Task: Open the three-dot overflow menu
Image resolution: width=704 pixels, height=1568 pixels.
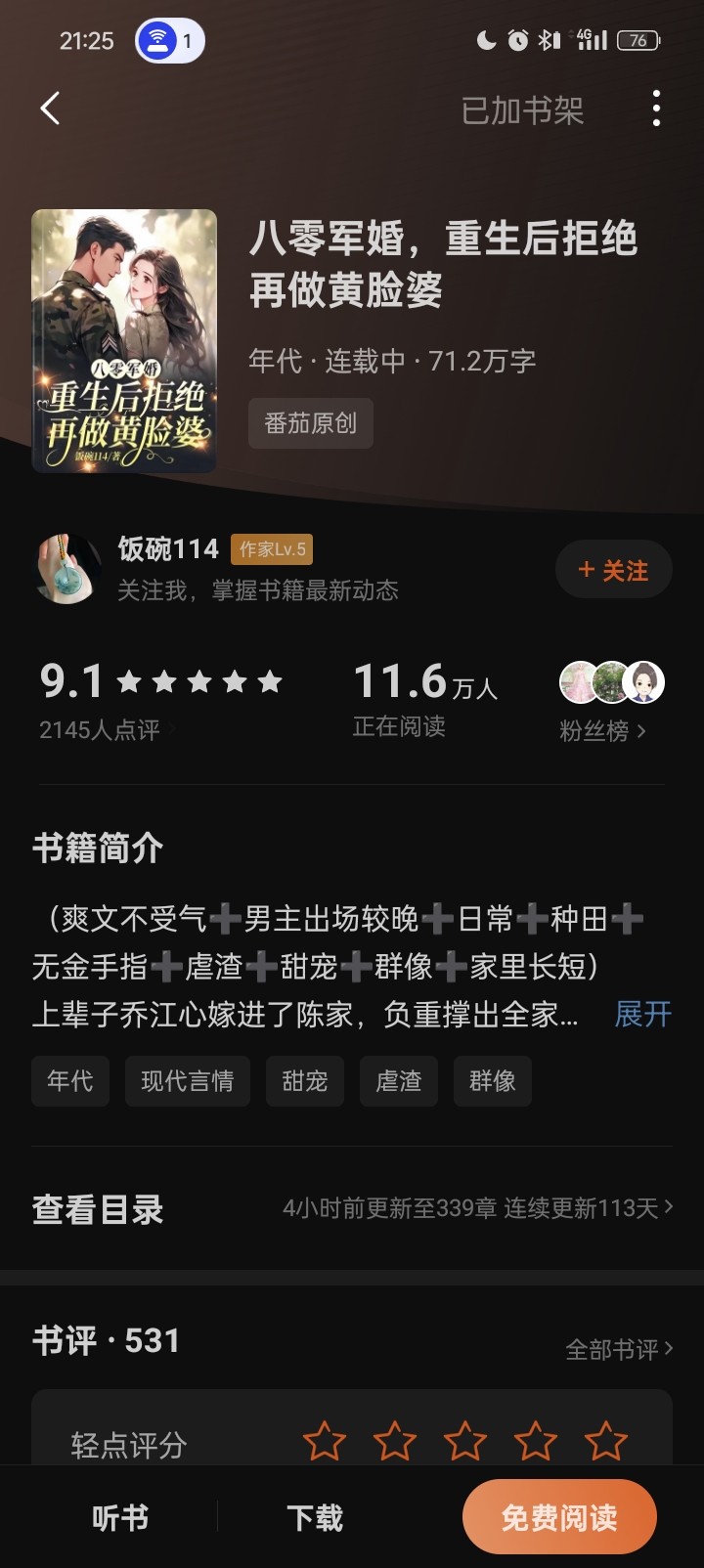Action: pos(656,109)
